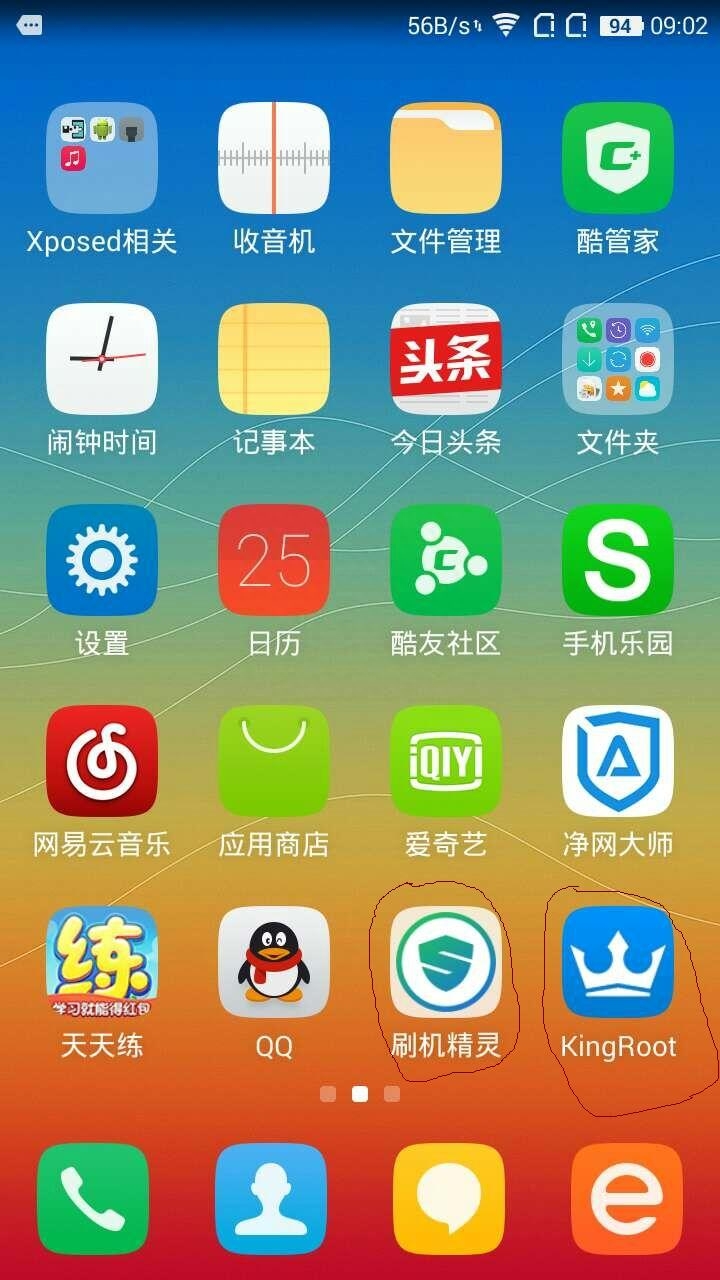Start 网易云音乐 NetEase Cloud Music
720x1280 pixels.
click(101, 760)
